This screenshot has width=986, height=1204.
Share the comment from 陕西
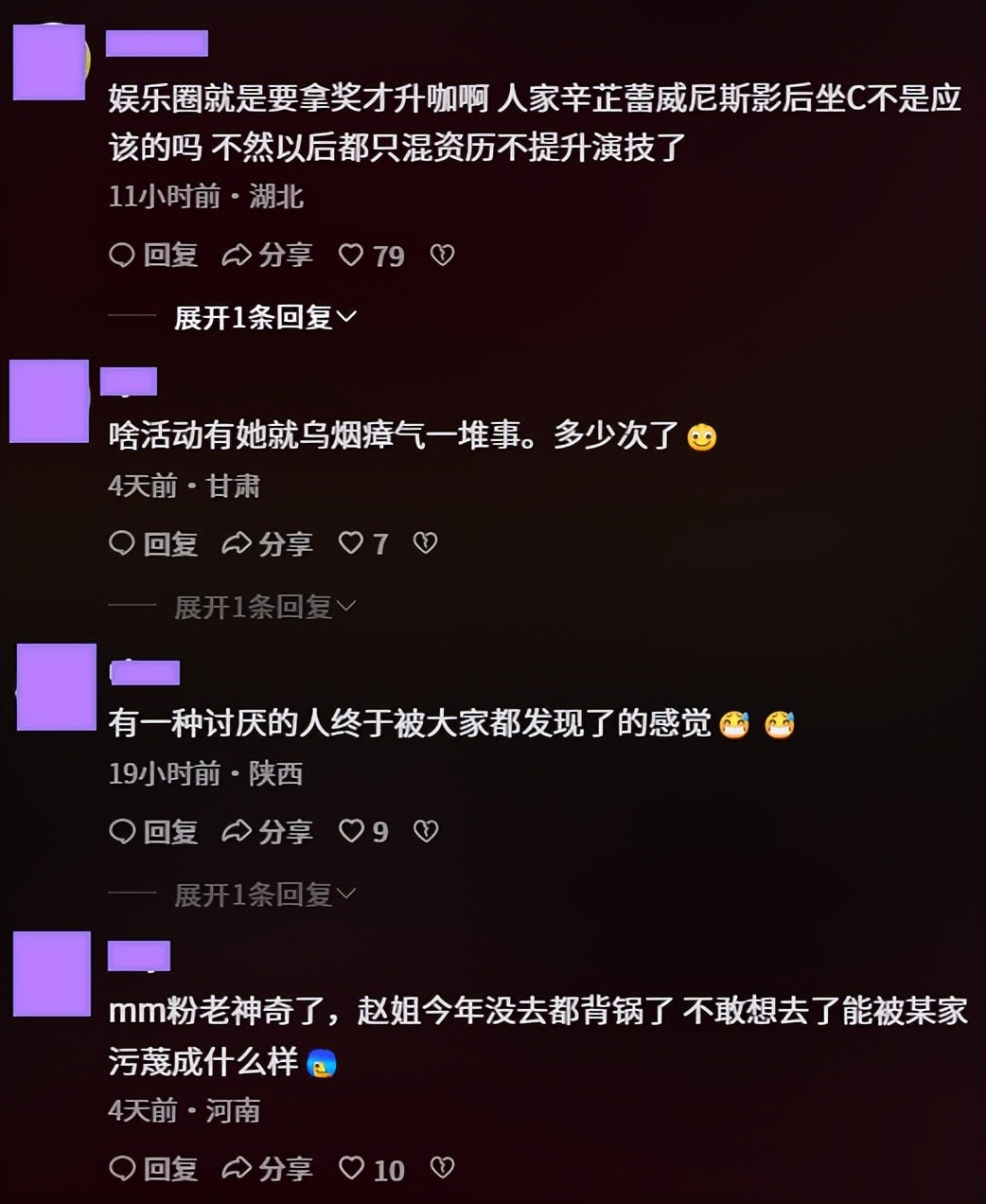[267, 832]
